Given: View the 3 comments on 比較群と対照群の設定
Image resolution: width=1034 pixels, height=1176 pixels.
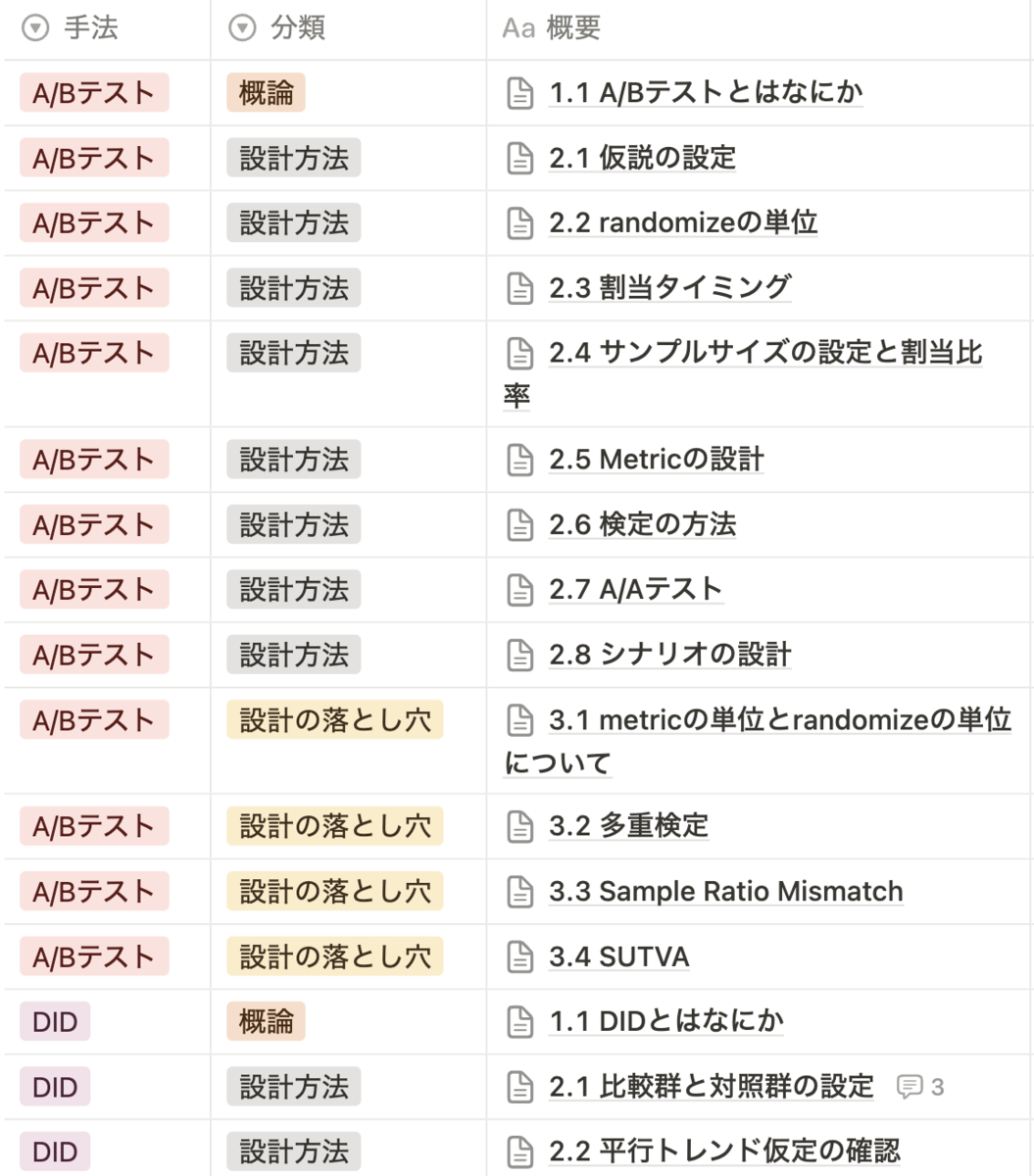Looking at the screenshot, I should (920, 1087).
